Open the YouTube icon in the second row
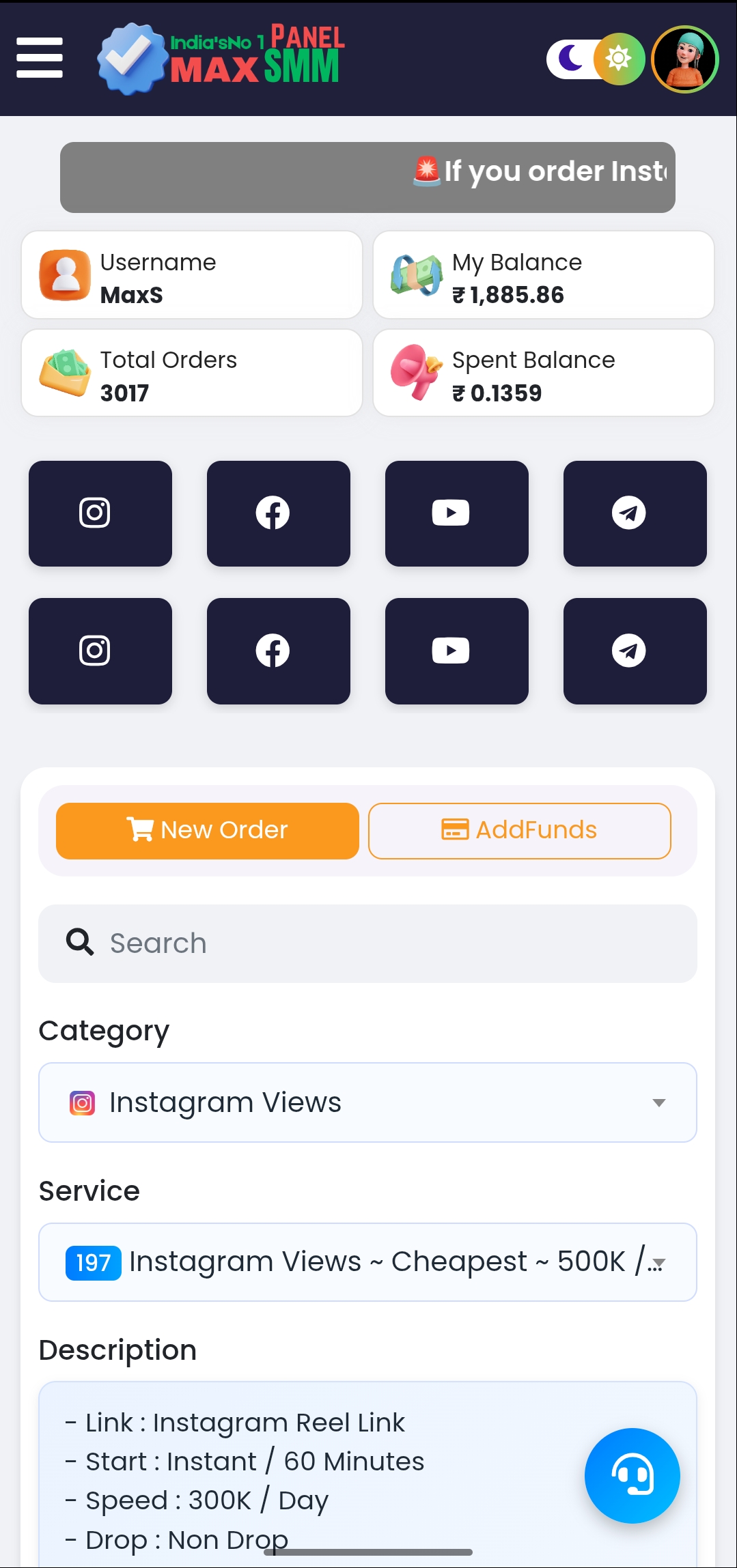The width and height of the screenshot is (737, 1568). [456, 651]
